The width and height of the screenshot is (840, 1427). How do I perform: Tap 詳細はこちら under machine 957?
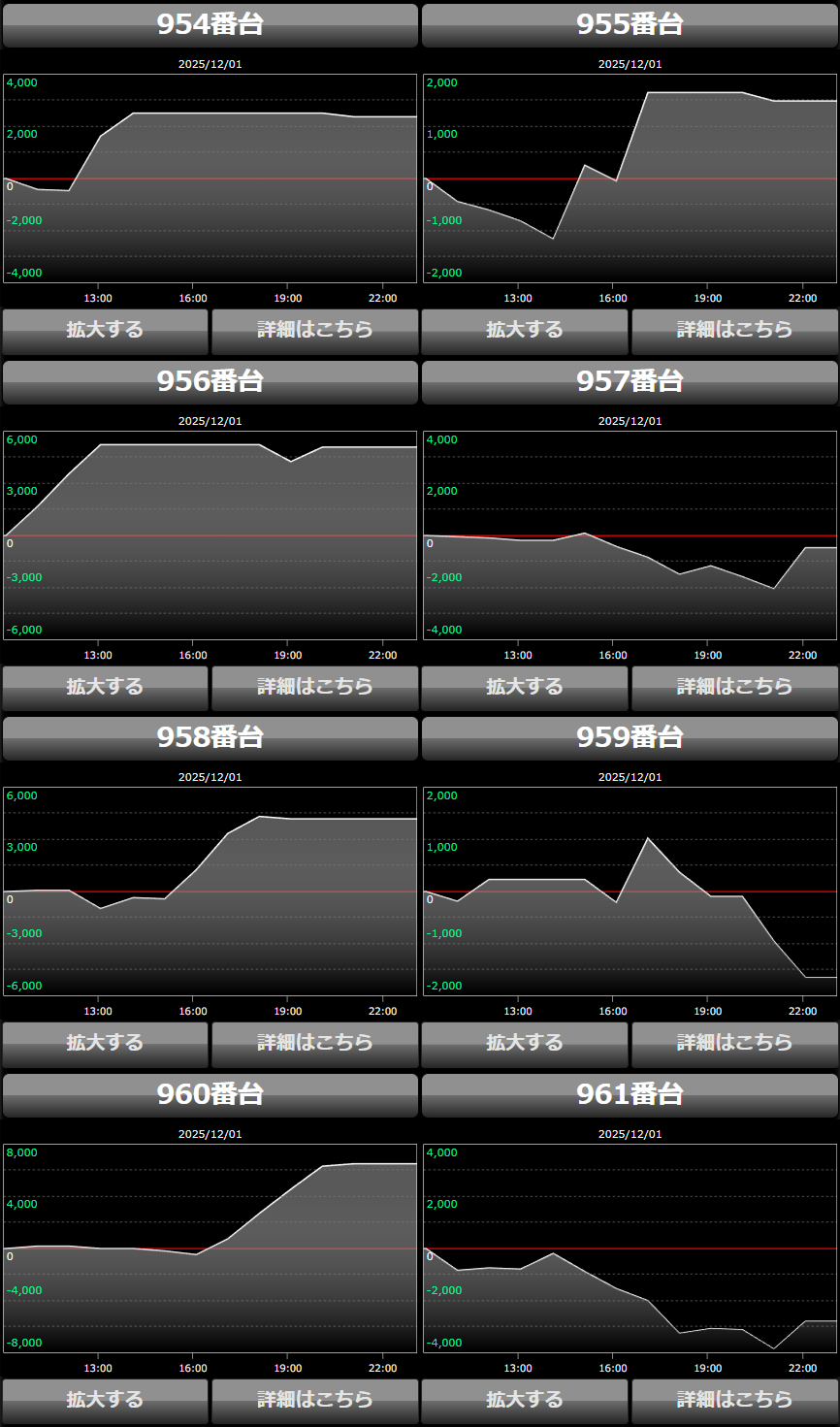click(x=734, y=688)
